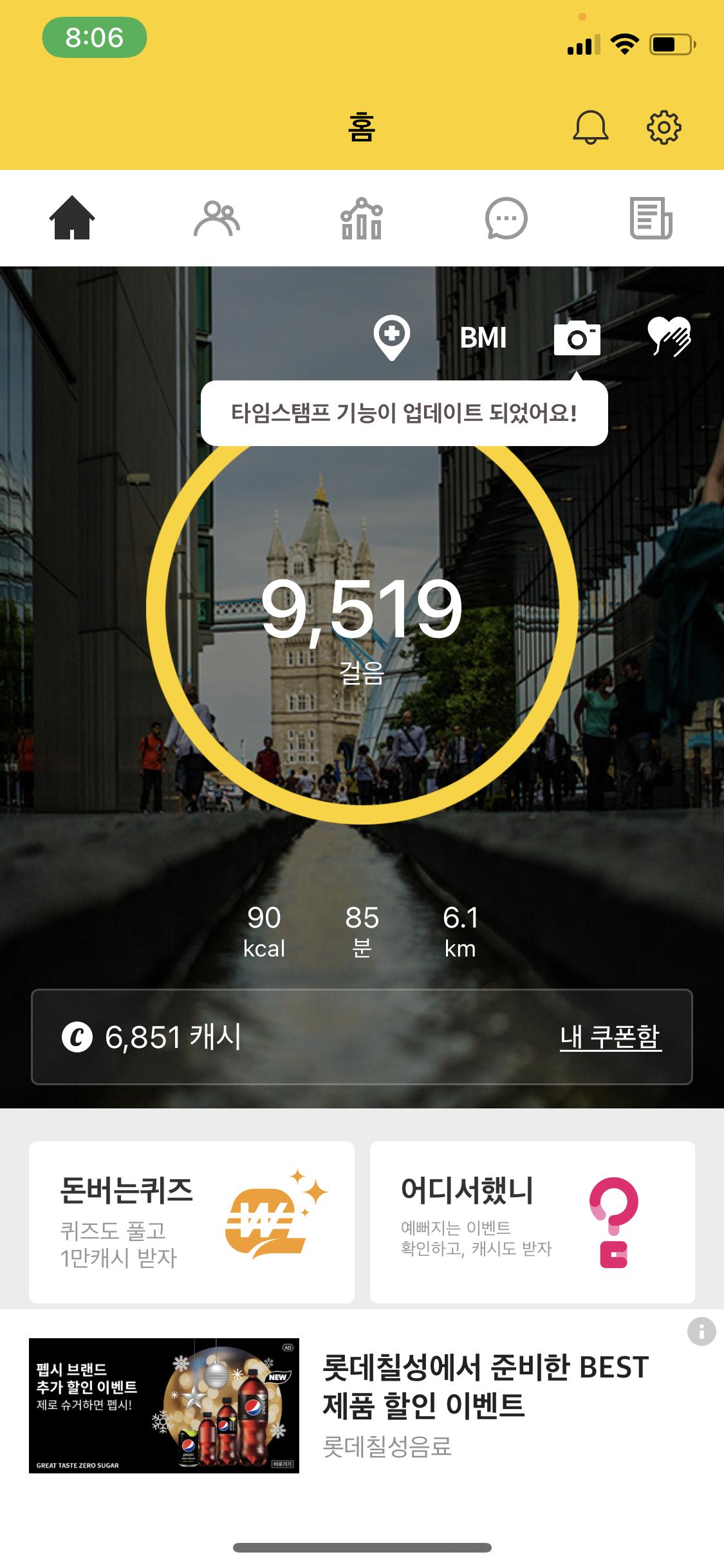This screenshot has height=1568, width=724.
Task: Open the 어디서했니 card
Action: click(x=532, y=1222)
